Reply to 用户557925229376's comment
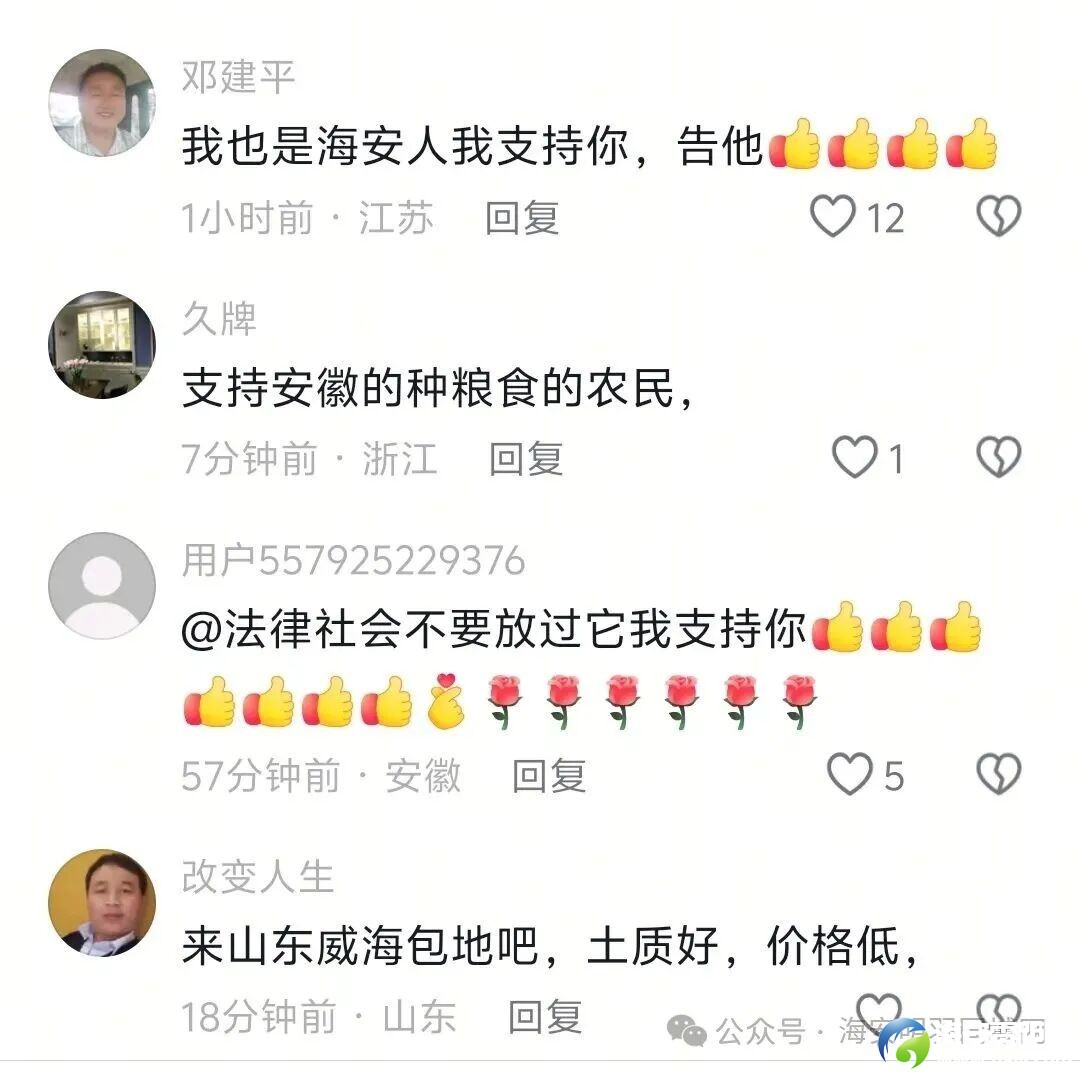Viewport: 1080px width, 1074px height. (x=549, y=776)
